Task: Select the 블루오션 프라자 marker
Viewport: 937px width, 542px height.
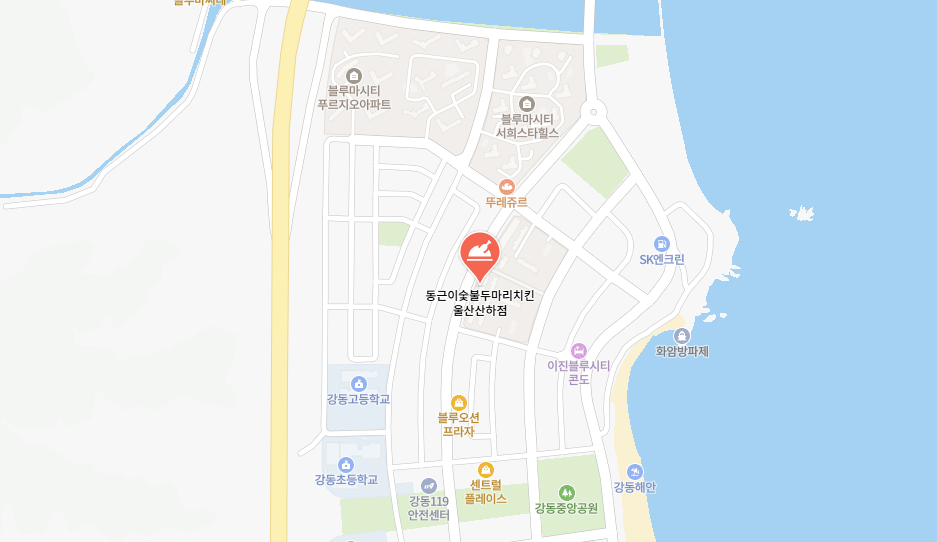Action: [x=459, y=402]
